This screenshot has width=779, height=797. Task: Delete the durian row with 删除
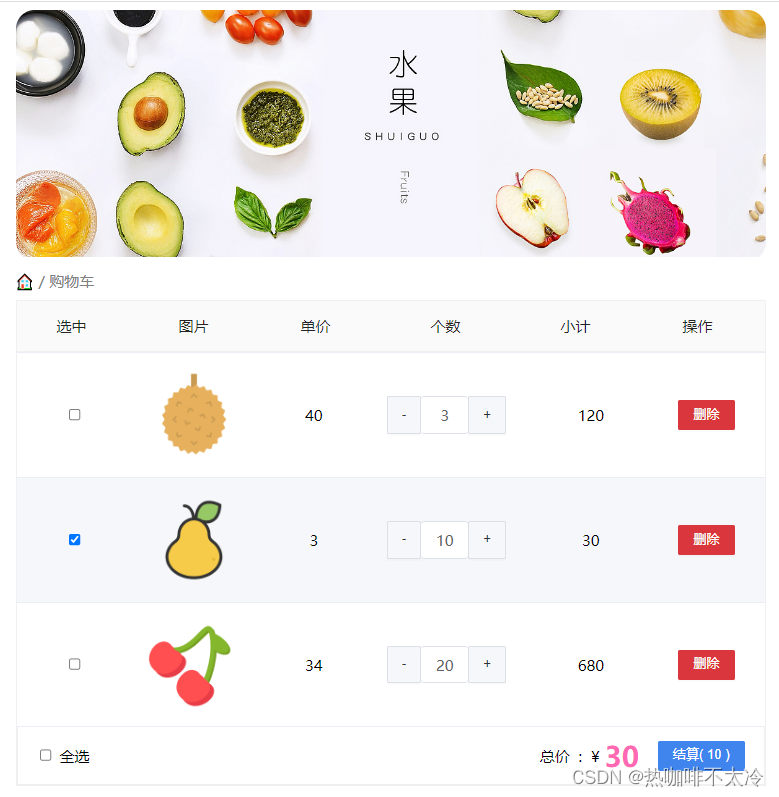point(706,415)
